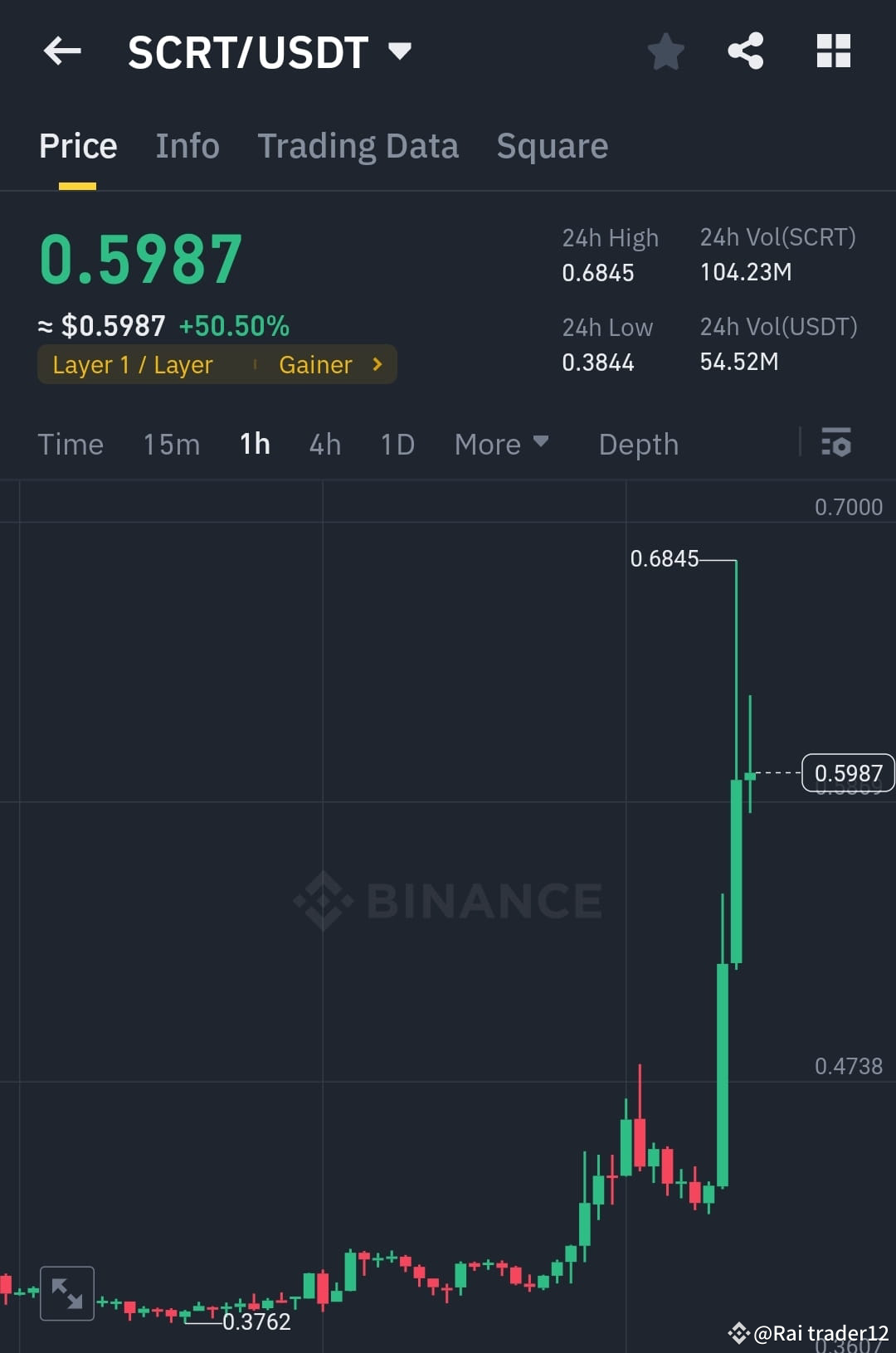Tap the Layer 1 / Layer tag

point(133,364)
